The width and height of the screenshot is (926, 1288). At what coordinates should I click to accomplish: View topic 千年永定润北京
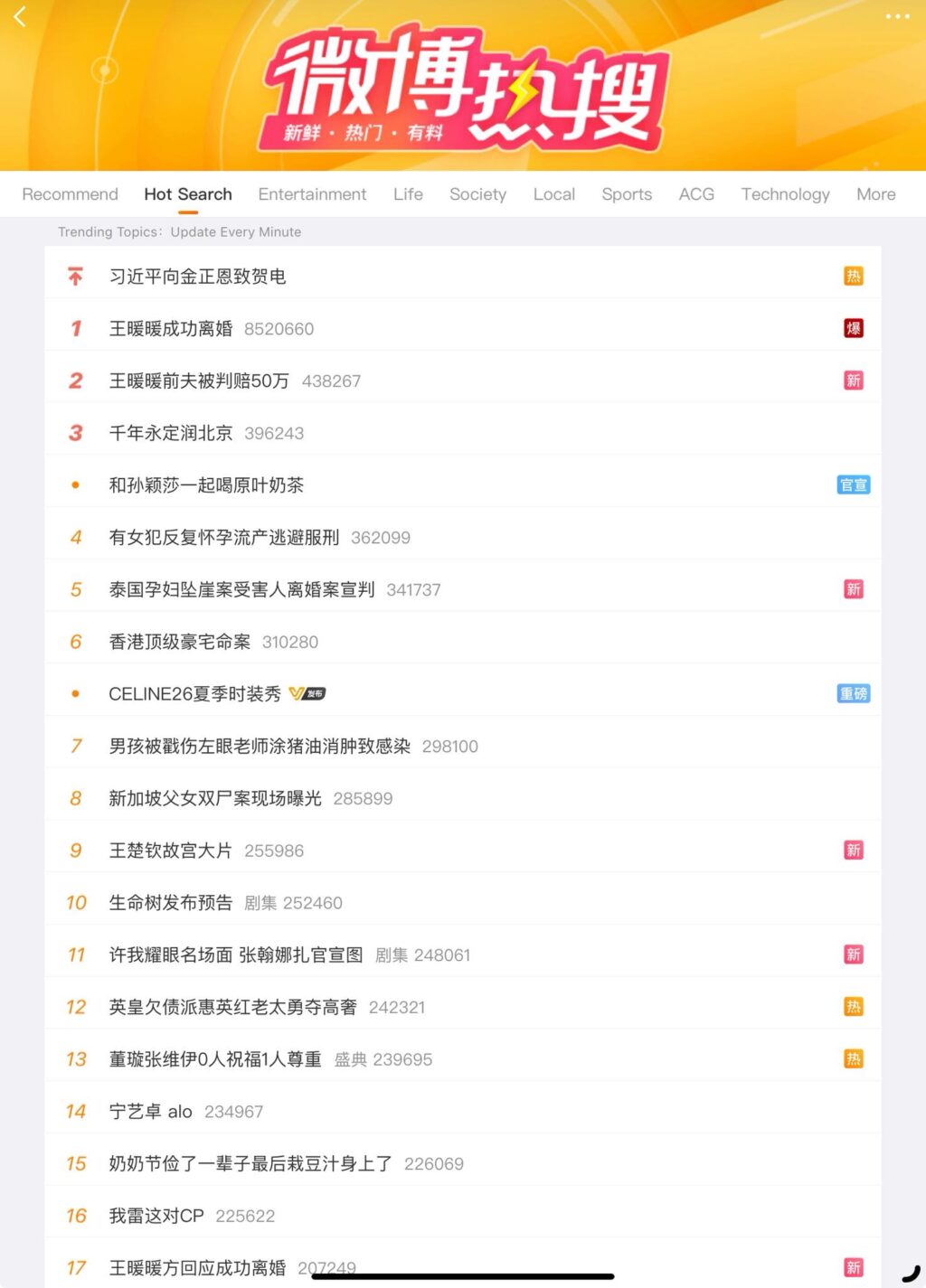[x=171, y=433]
